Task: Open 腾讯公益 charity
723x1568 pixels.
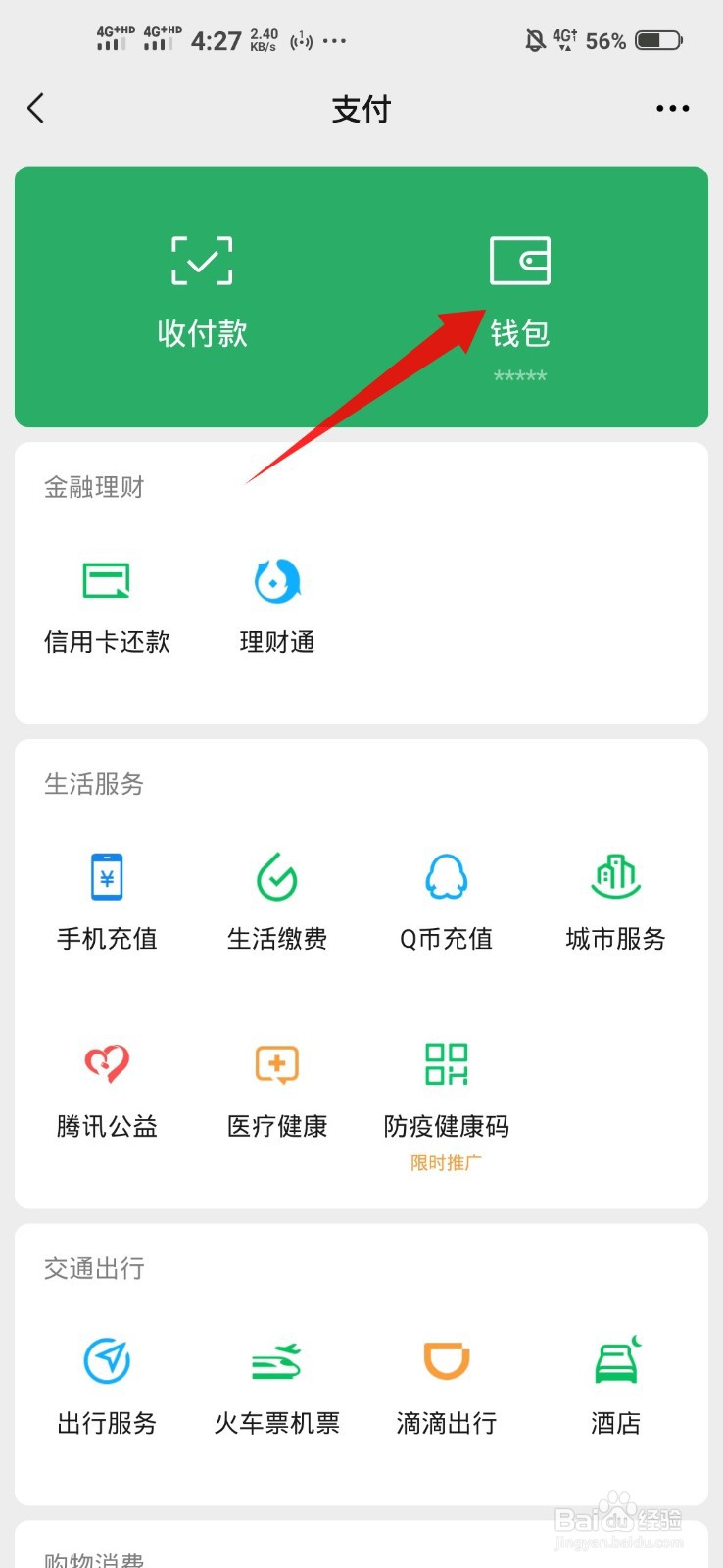Action: (x=107, y=1092)
